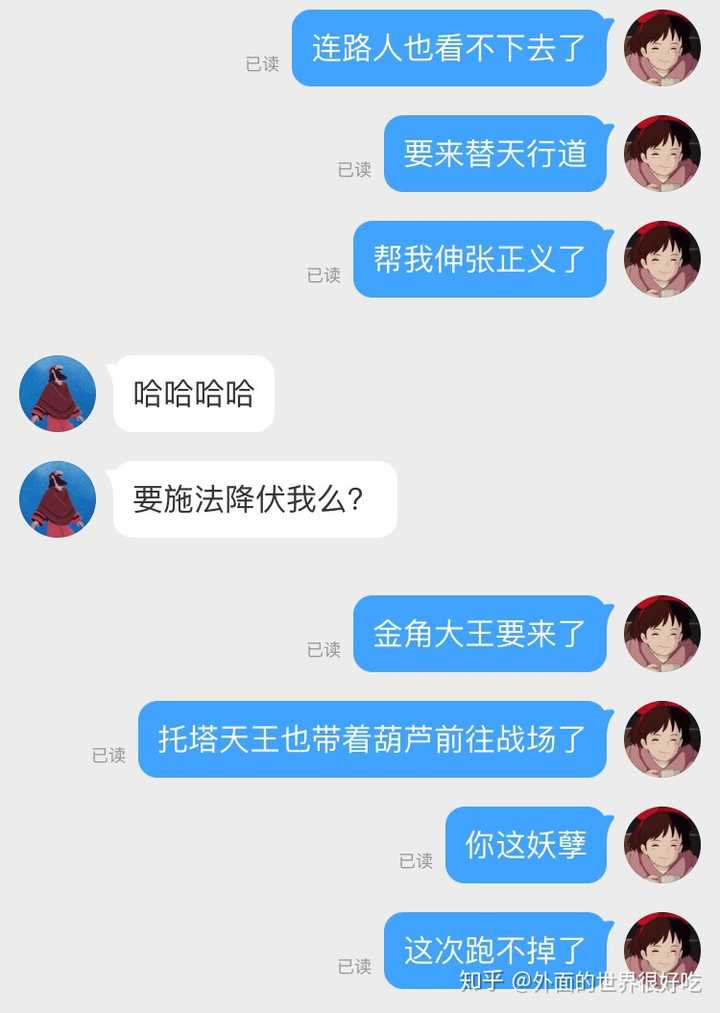Tap the "金角大王要来了" message
The width and height of the screenshot is (720, 1013).
[x=481, y=637]
